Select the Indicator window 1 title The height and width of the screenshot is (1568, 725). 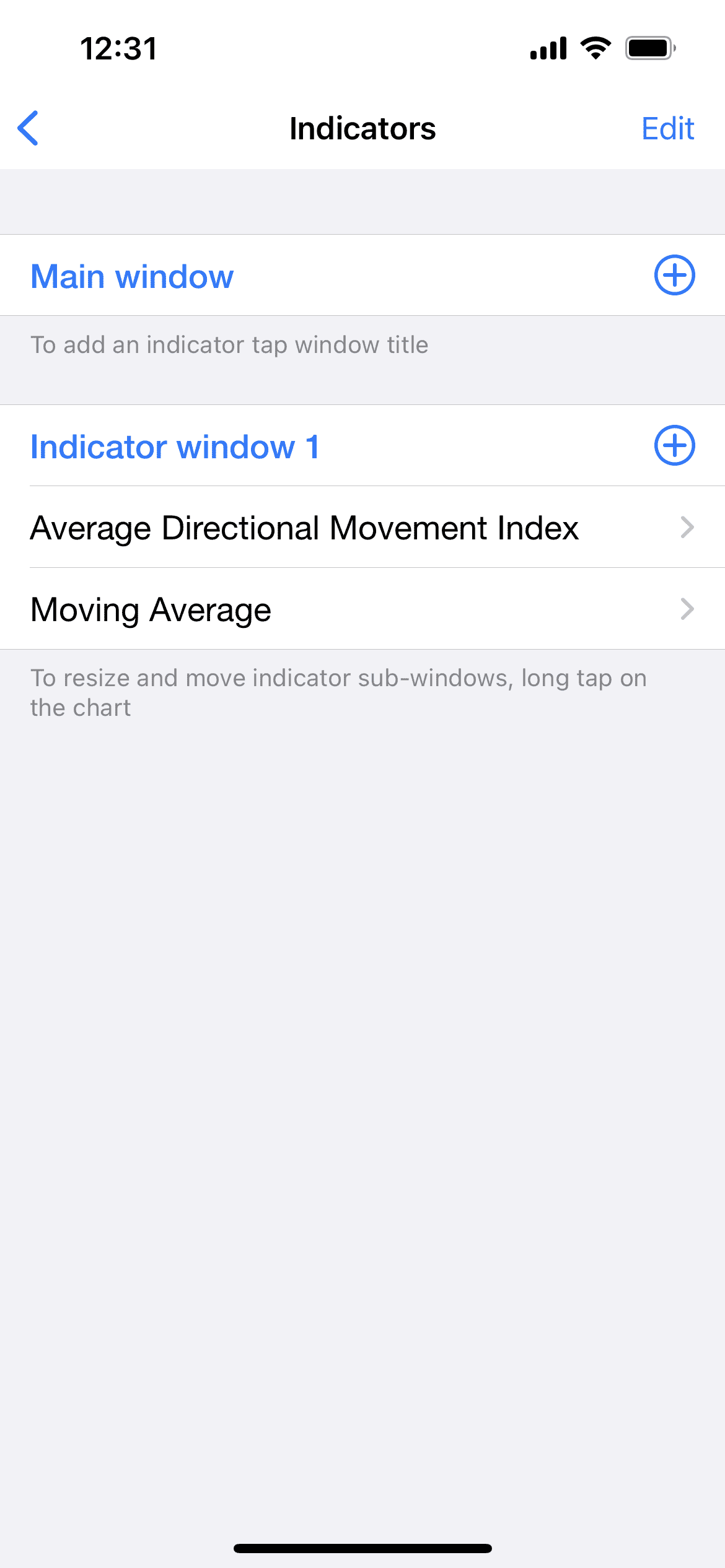coord(175,446)
